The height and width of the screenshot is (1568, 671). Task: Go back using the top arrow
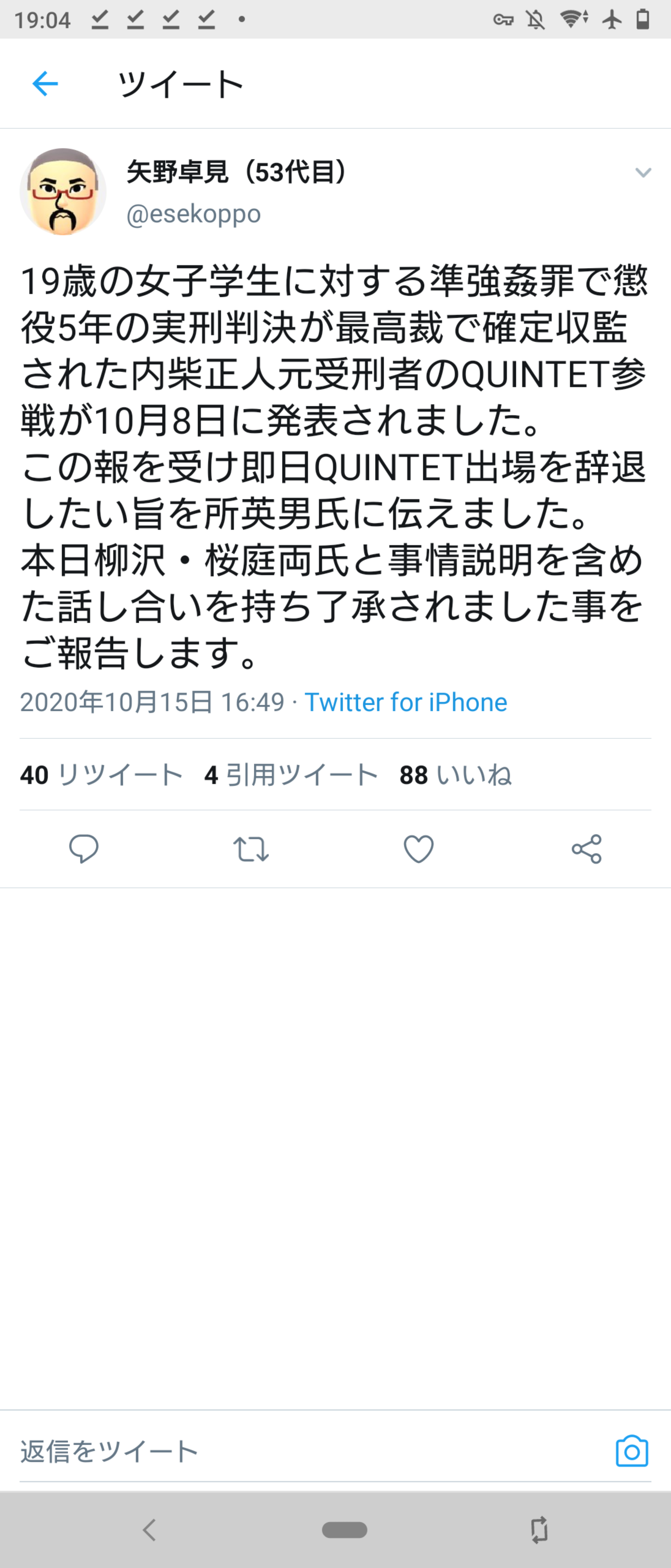tap(45, 83)
